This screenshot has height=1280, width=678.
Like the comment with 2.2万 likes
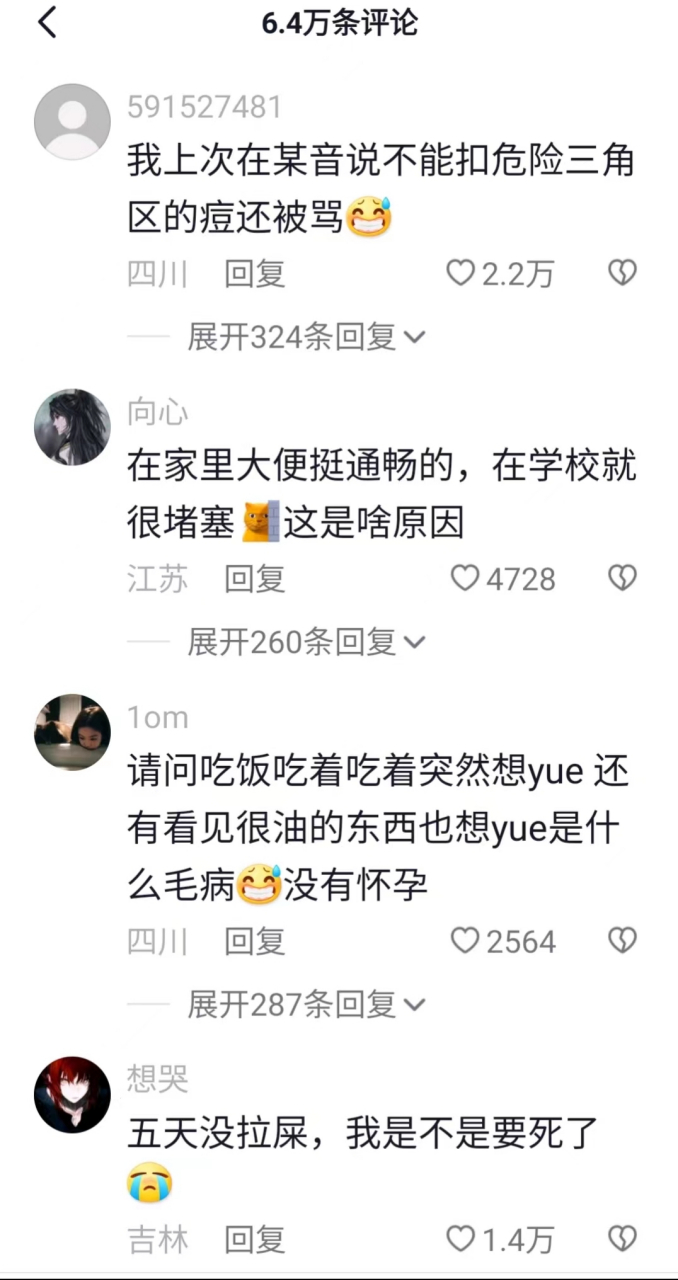pyautogui.click(x=460, y=273)
